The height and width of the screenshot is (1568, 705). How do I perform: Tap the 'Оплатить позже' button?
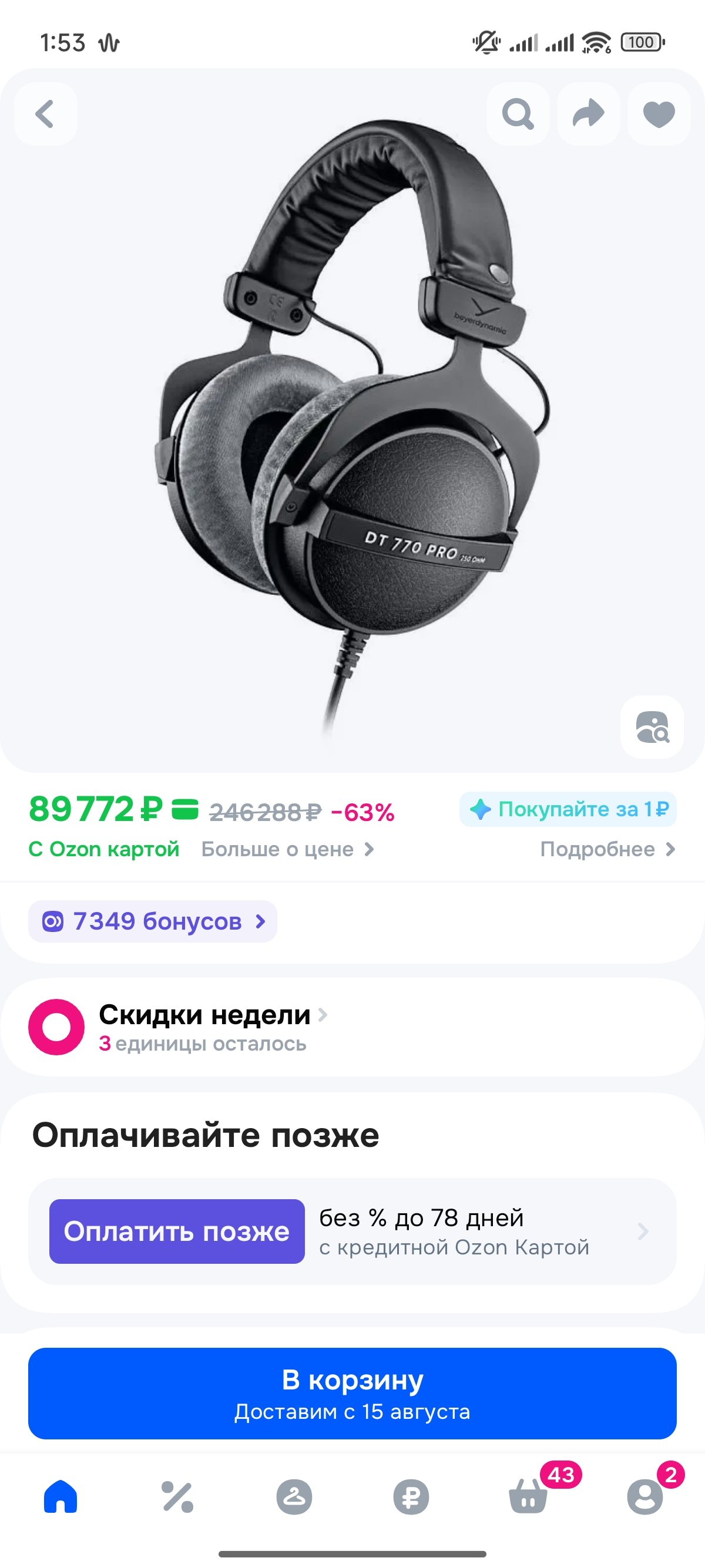point(177,1231)
